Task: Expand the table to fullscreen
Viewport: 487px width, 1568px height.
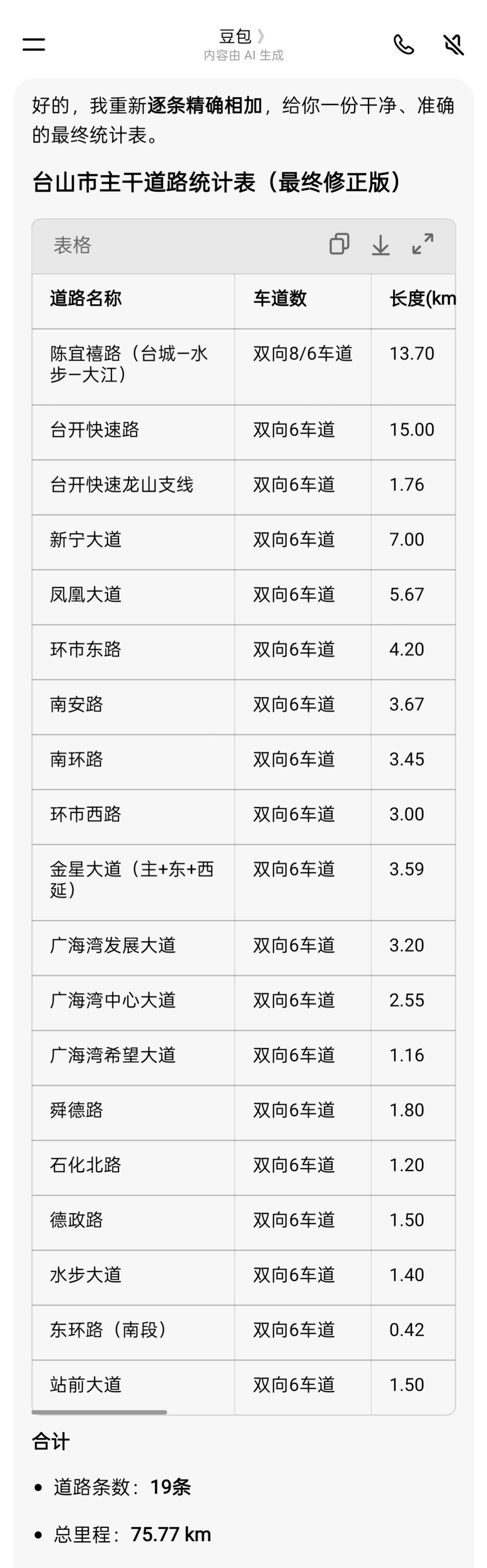Action: pos(422,244)
